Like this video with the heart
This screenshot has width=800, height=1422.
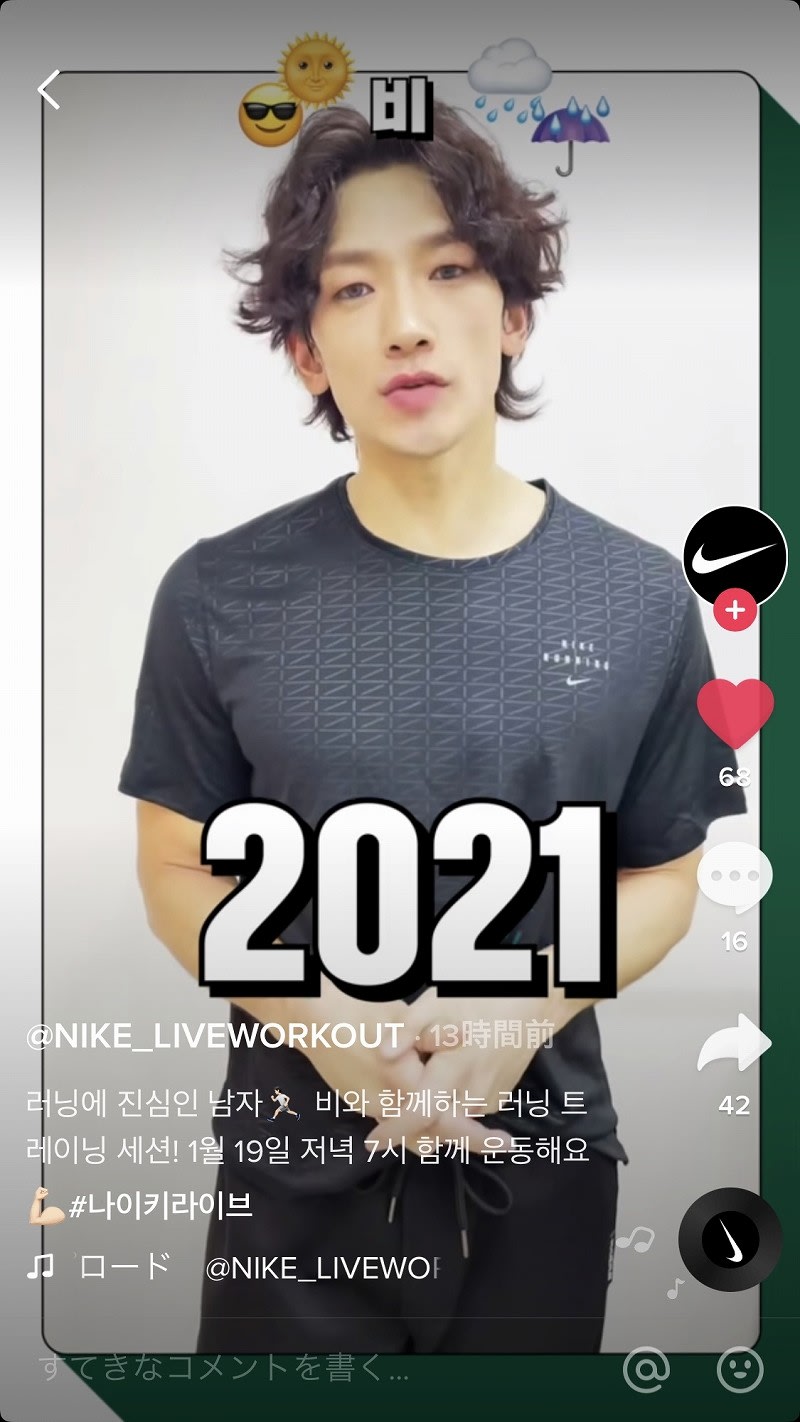point(735,712)
